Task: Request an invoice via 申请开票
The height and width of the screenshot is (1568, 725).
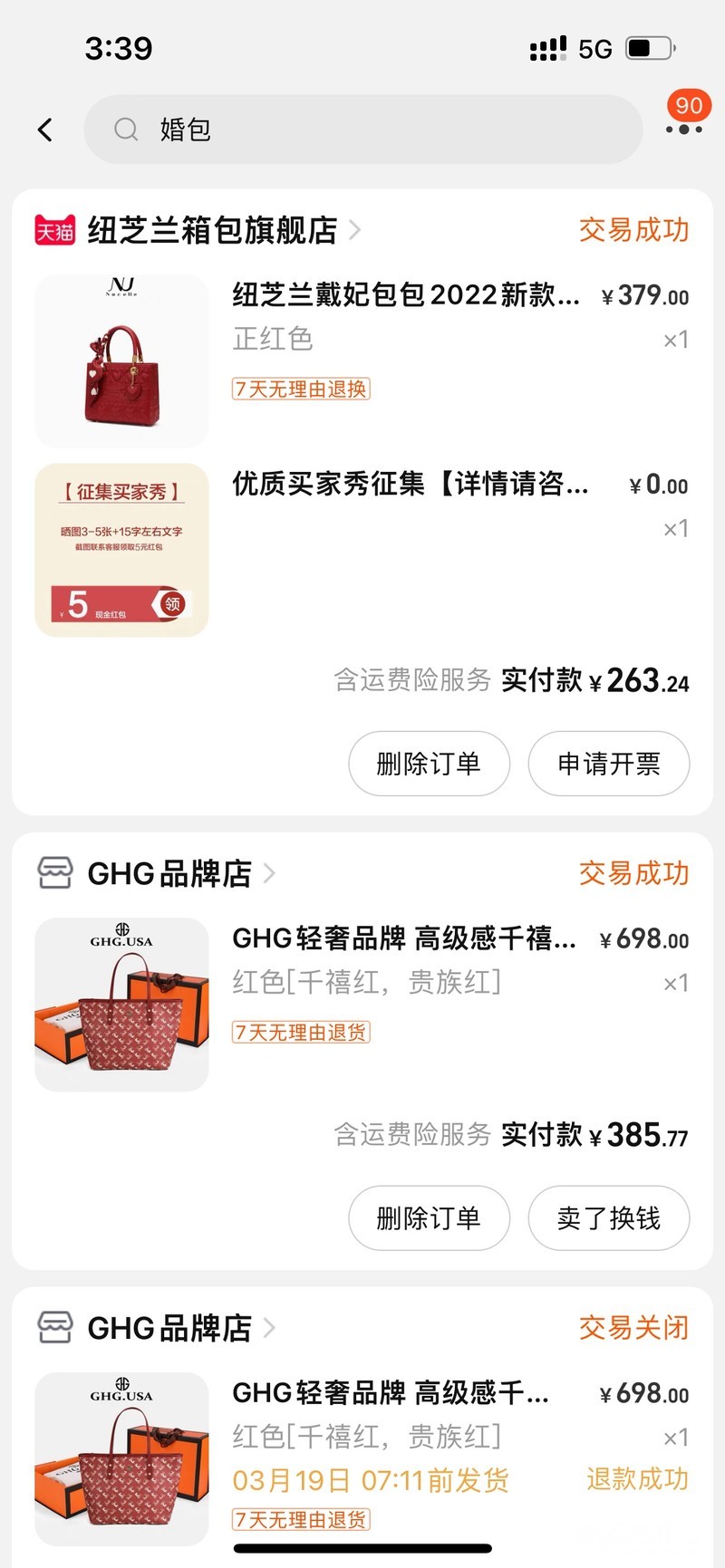Action: pos(608,764)
